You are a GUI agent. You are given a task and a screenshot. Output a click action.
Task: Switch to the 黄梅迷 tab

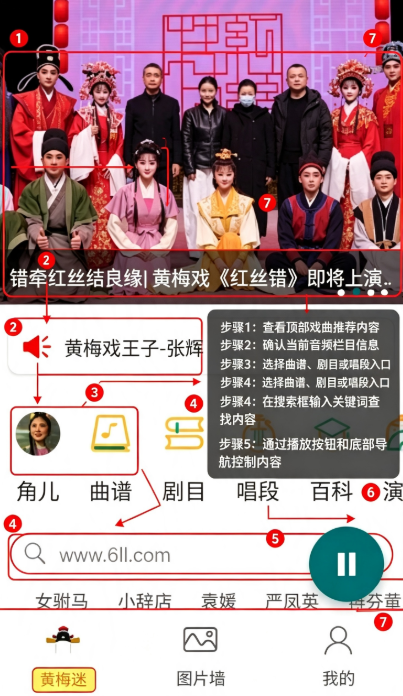click(63, 658)
